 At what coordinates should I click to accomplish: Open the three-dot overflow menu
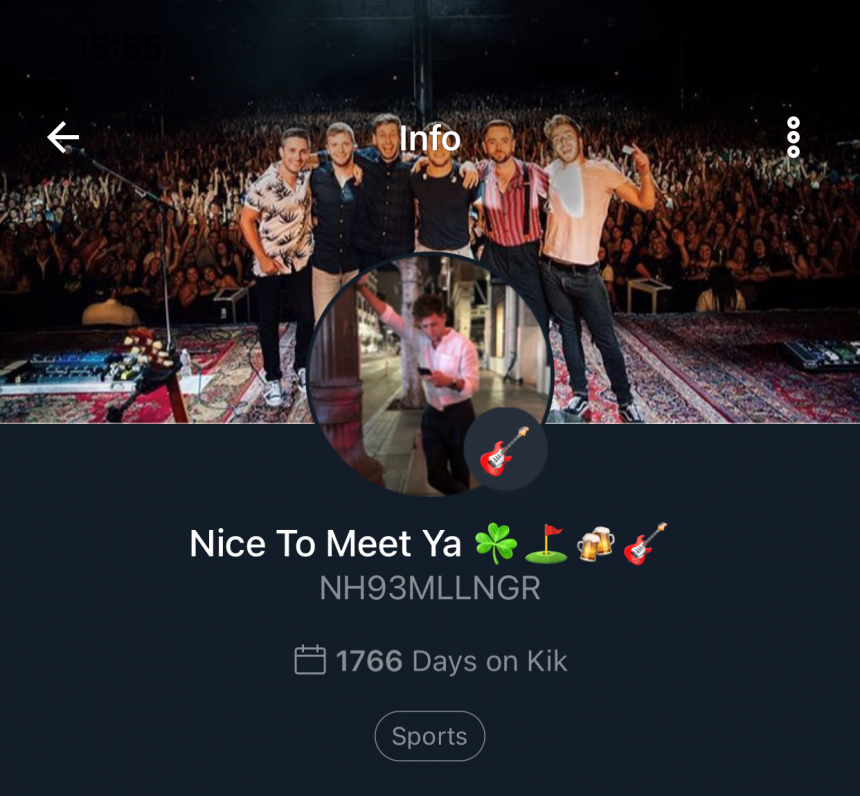[793, 137]
